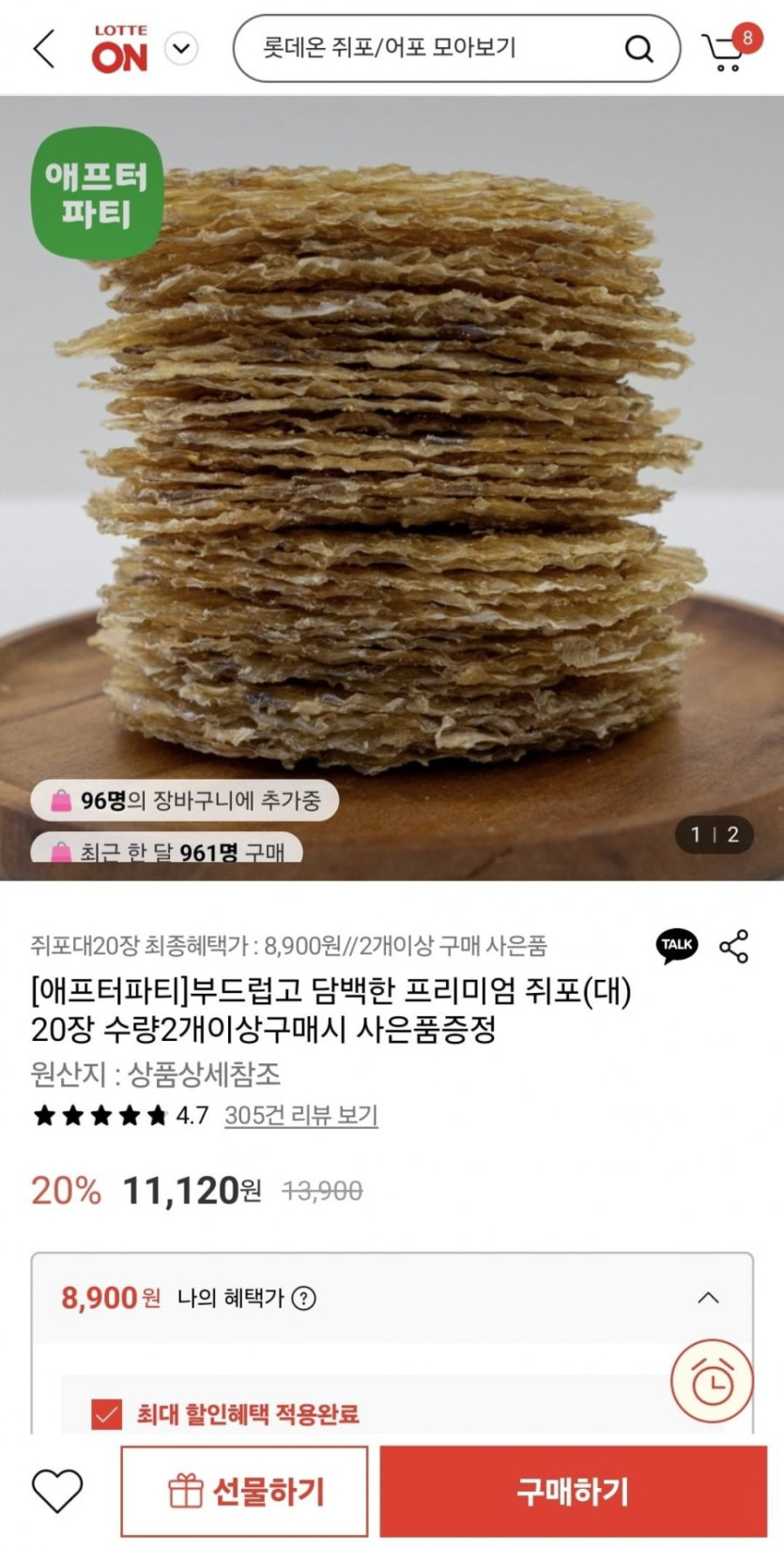Start a KakaoTalk inquiry via TALK icon
The width and height of the screenshot is (784, 1549).
(x=676, y=945)
